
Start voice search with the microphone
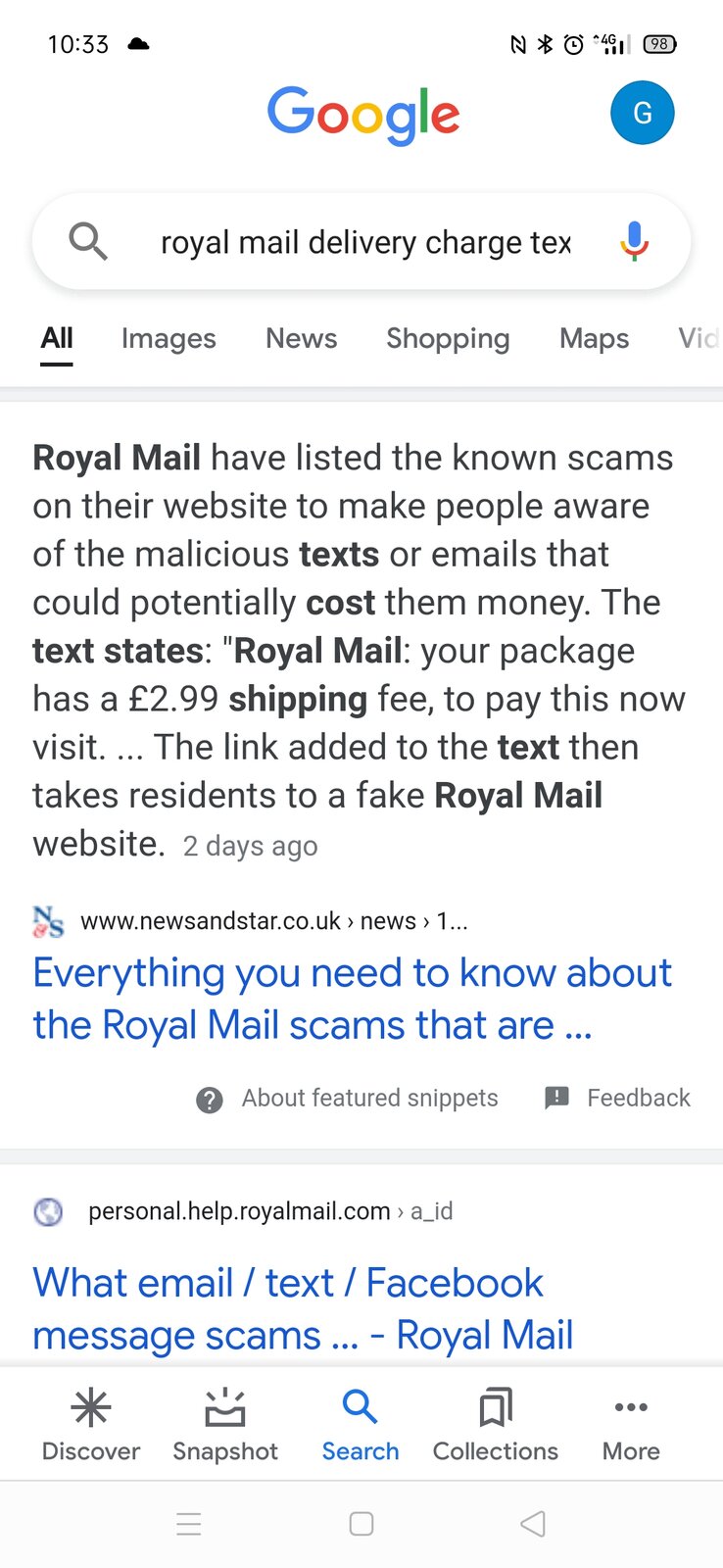[634, 241]
